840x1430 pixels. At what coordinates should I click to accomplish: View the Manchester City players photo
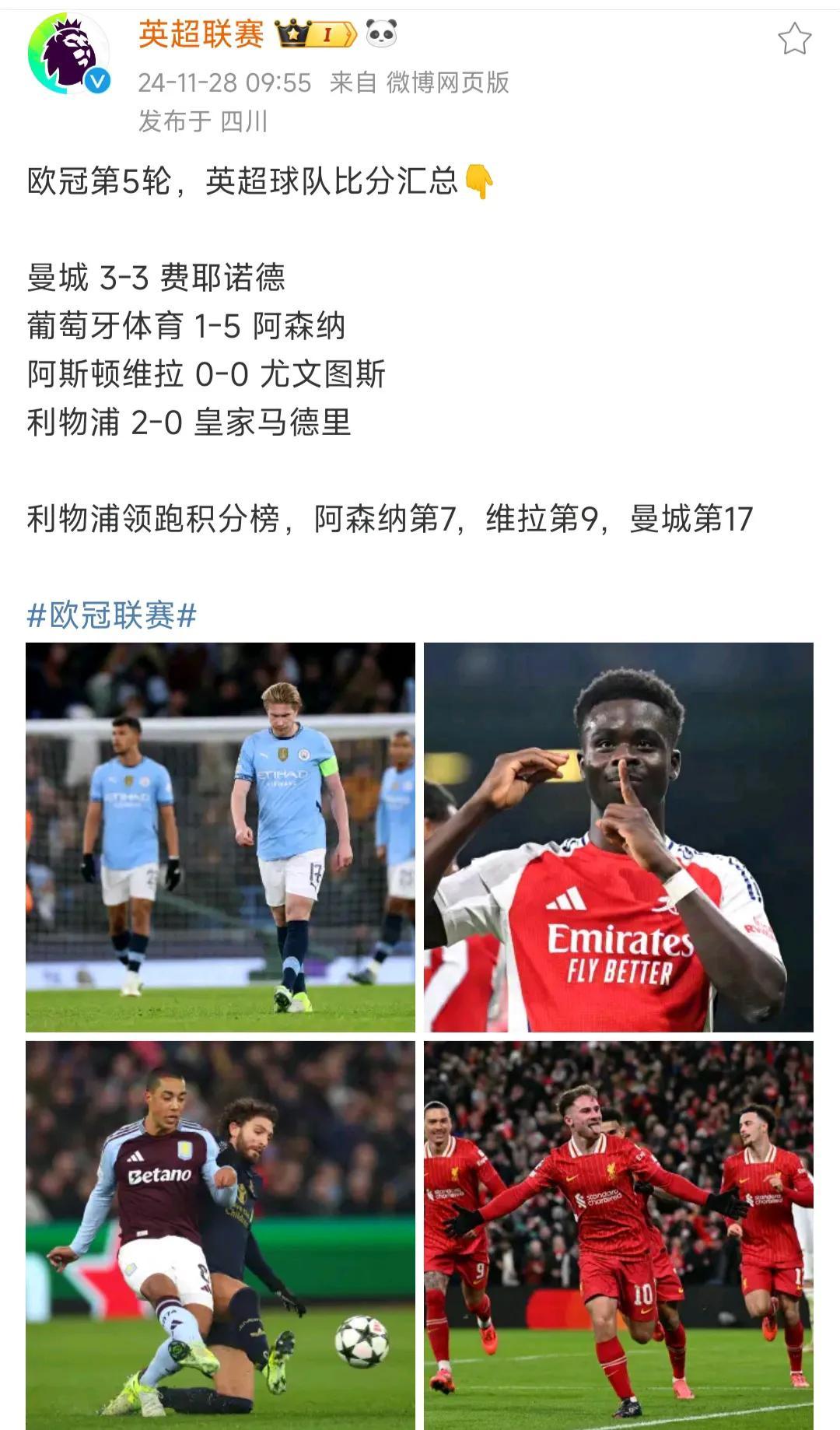(220, 837)
